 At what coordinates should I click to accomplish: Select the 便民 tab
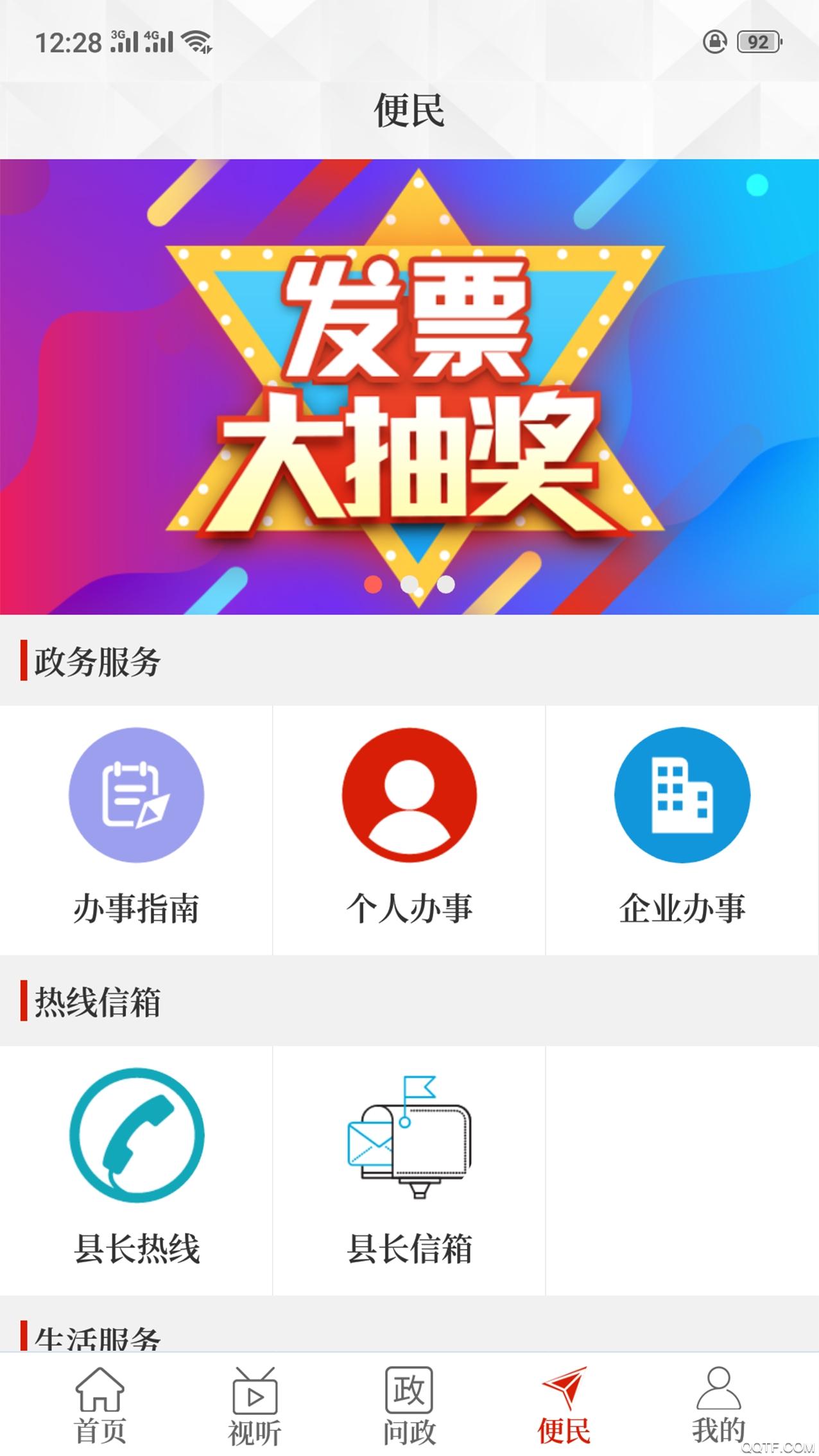(x=564, y=1405)
